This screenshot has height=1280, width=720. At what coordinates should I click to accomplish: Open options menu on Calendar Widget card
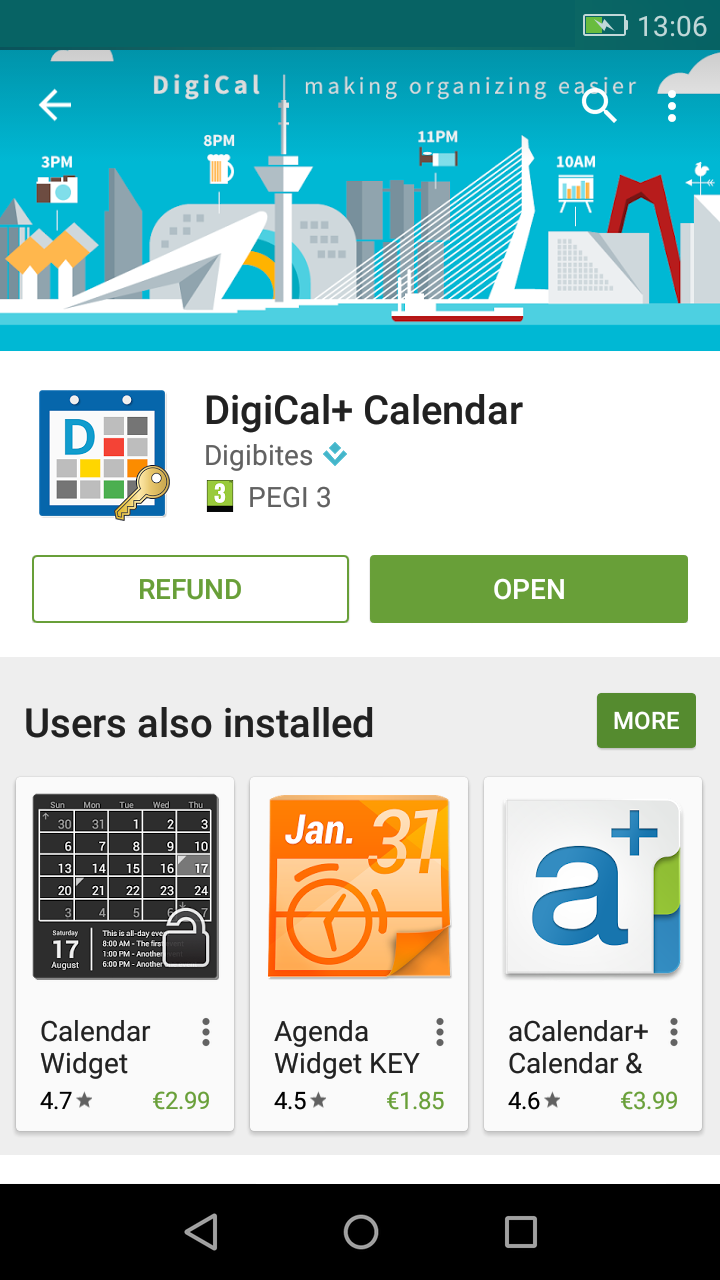pyautogui.click(x=206, y=1032)
